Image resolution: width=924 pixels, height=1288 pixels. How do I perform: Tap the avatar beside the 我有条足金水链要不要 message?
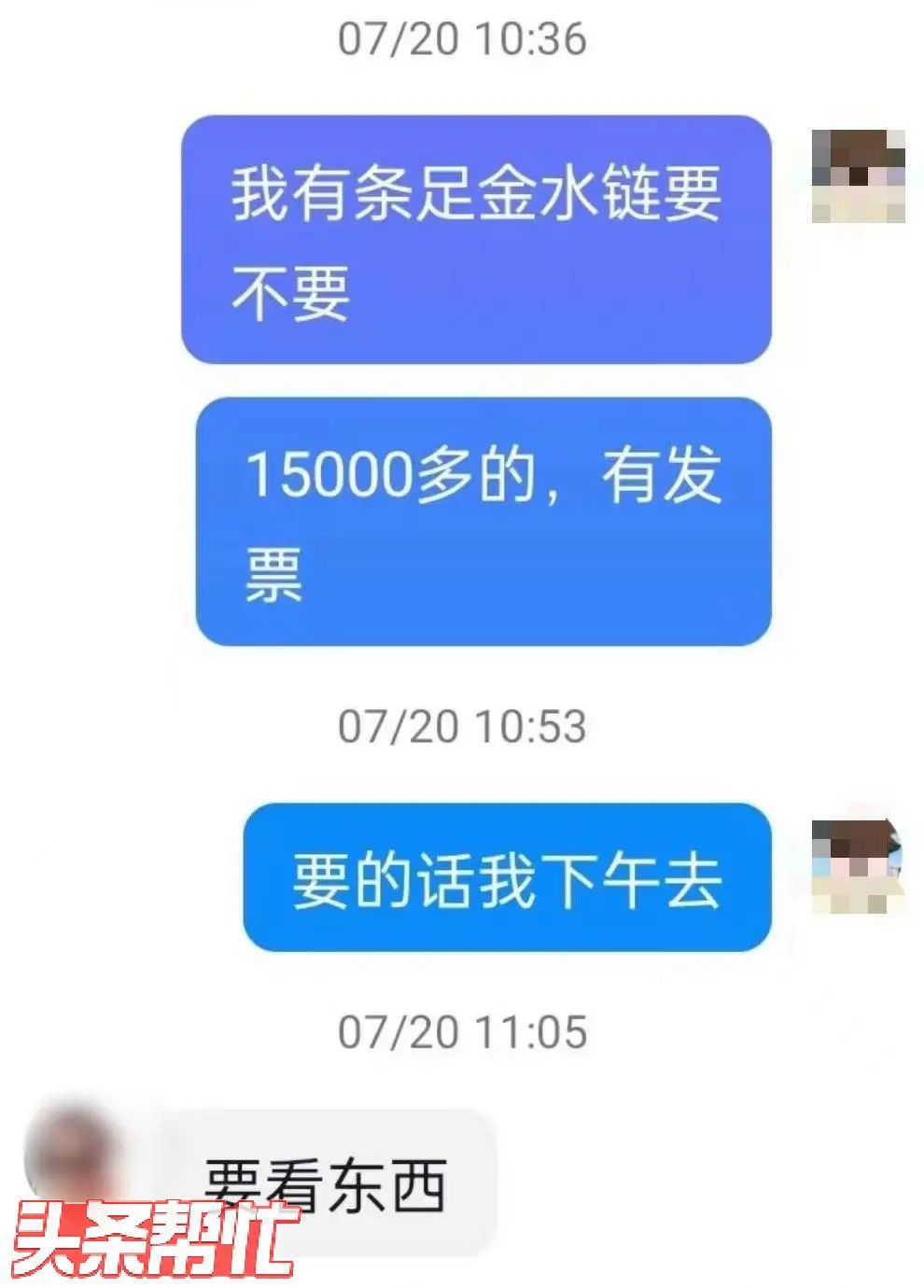coord(858,175)
